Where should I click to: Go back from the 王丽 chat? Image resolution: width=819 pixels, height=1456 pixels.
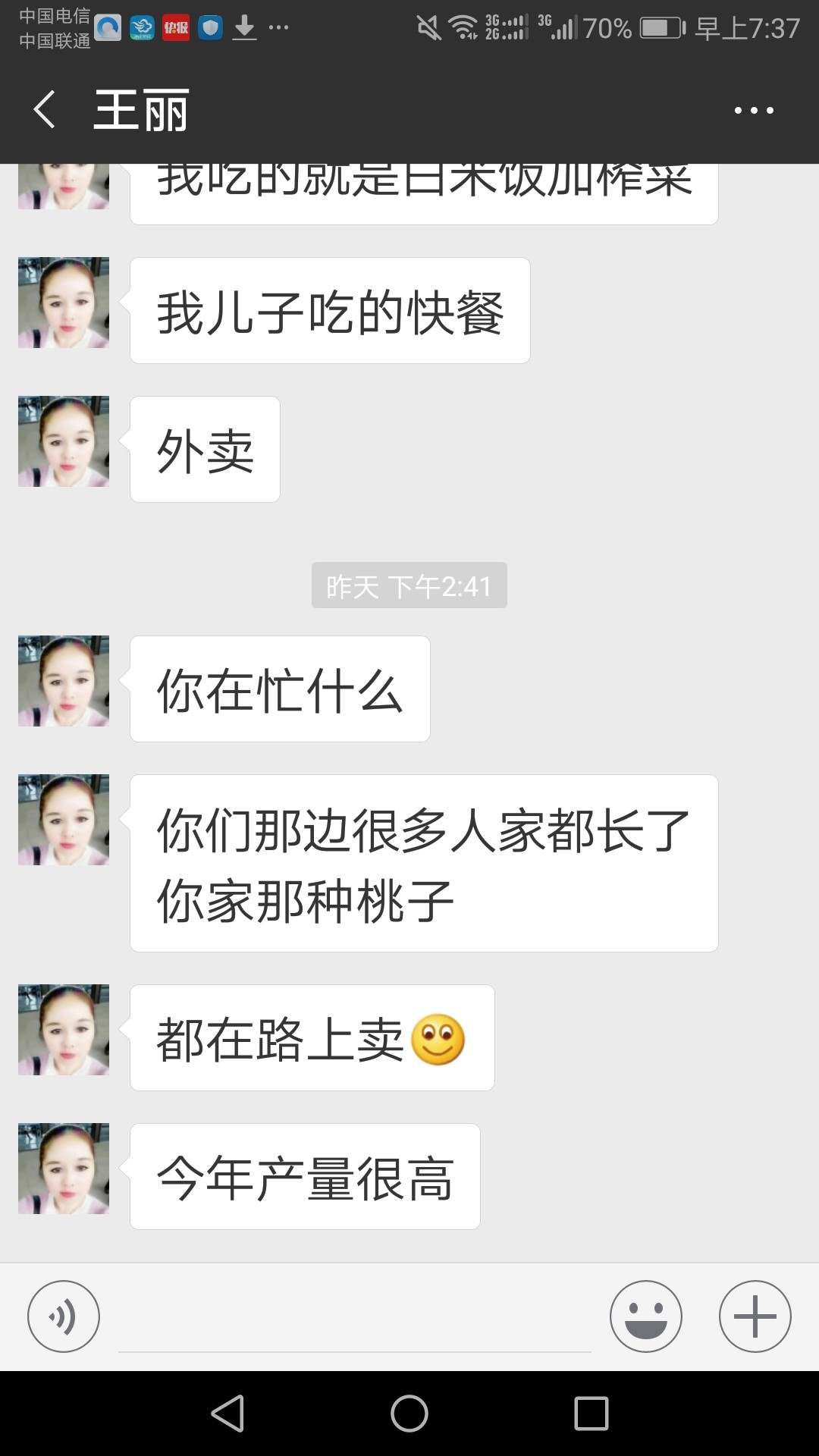45,110
